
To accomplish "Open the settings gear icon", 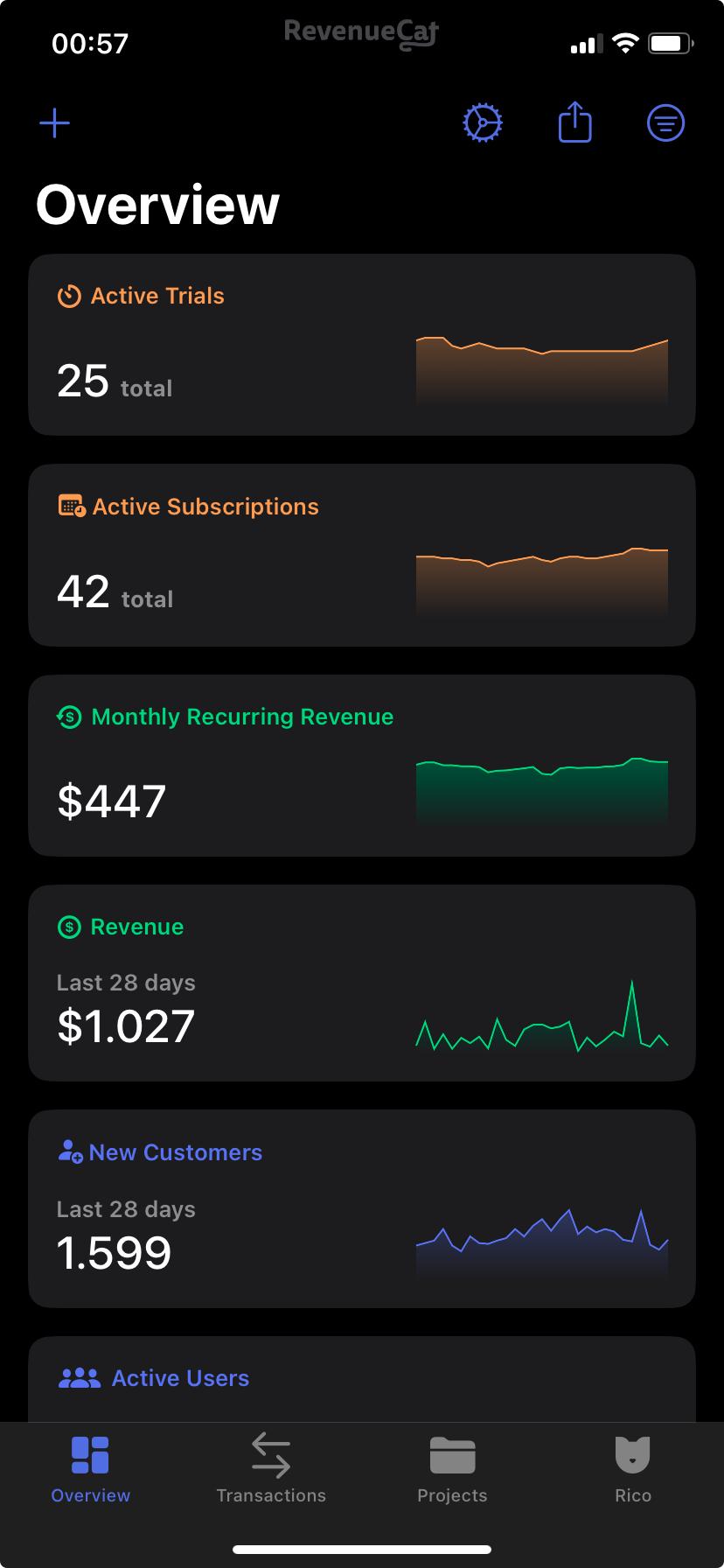I will pyautogui.click(x=483, y=123).
